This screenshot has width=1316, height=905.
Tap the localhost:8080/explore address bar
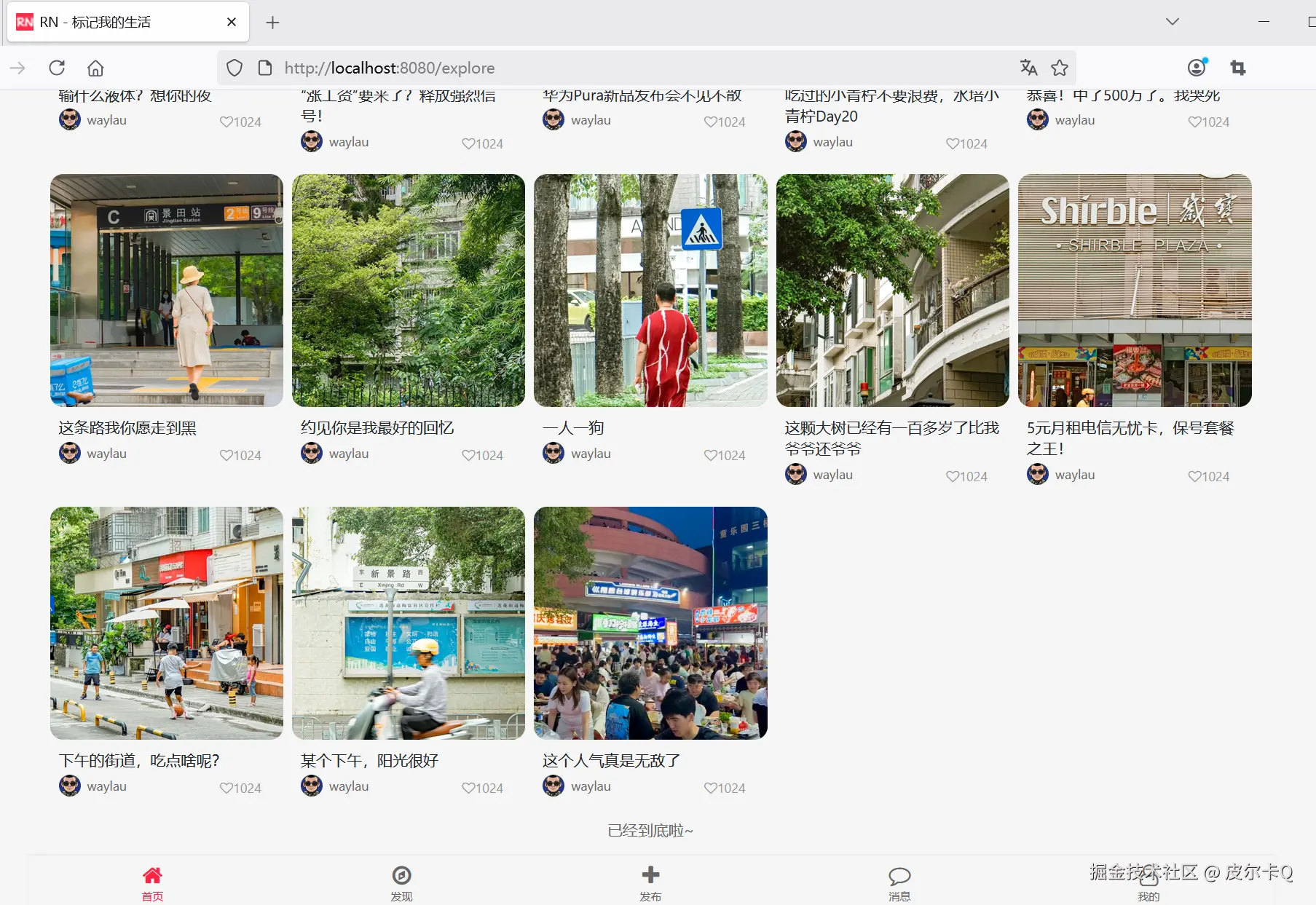tap(583, 68)
